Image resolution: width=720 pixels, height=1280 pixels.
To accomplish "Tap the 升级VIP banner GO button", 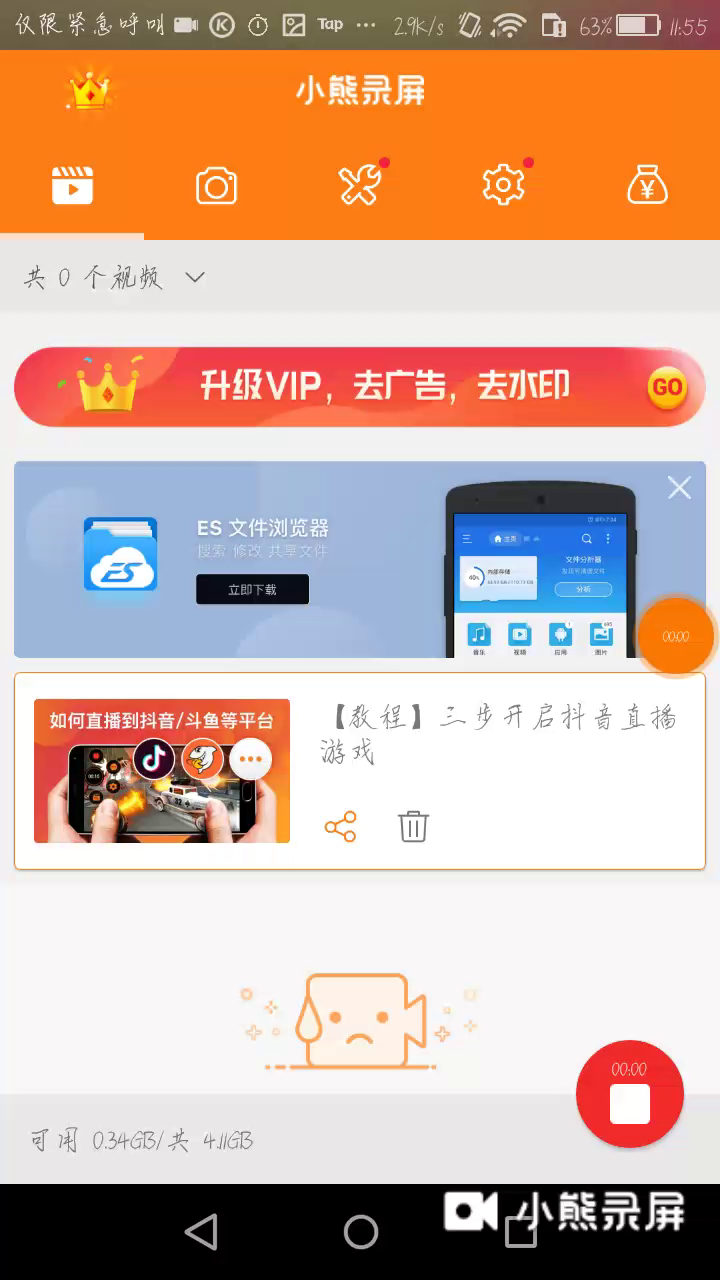I will (x=667, y=387).
